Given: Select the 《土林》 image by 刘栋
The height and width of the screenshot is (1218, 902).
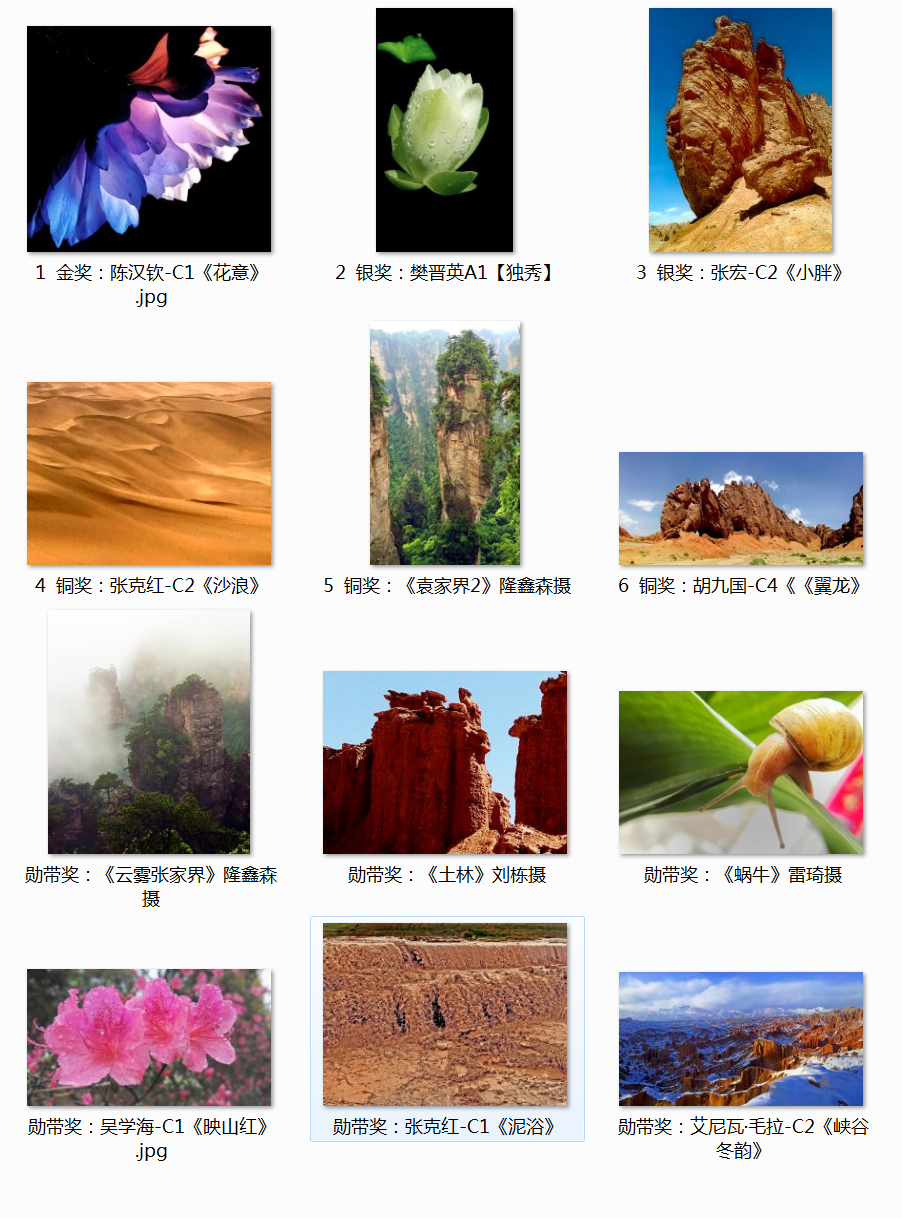Looking at the screenshot, I should pos(445,762).
